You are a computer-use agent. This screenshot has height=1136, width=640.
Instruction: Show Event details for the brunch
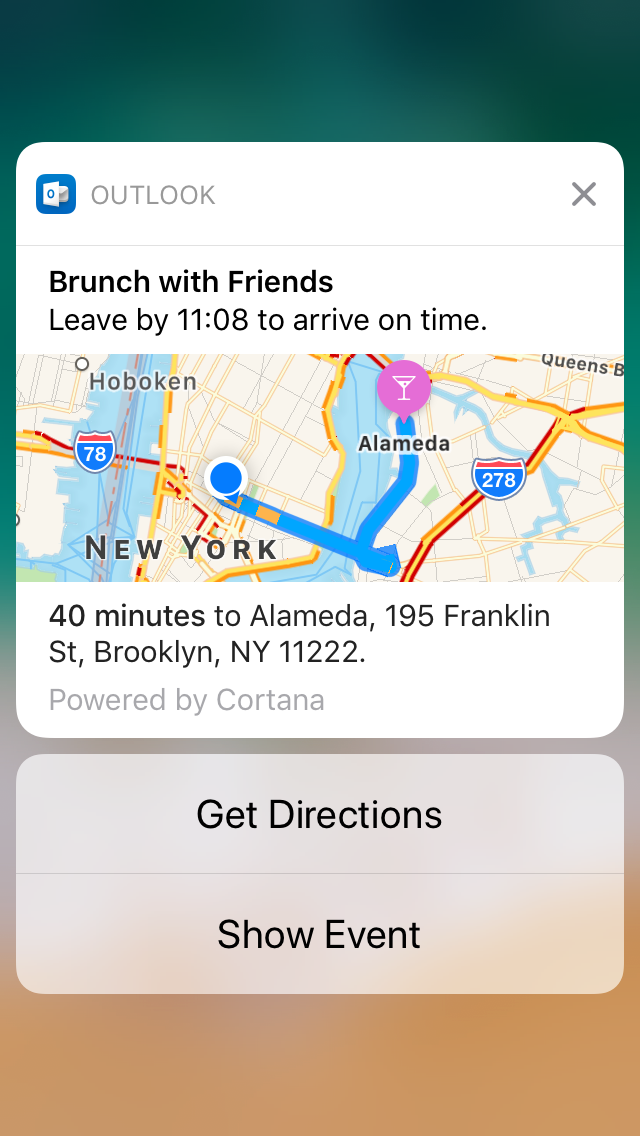click(319, 934)
